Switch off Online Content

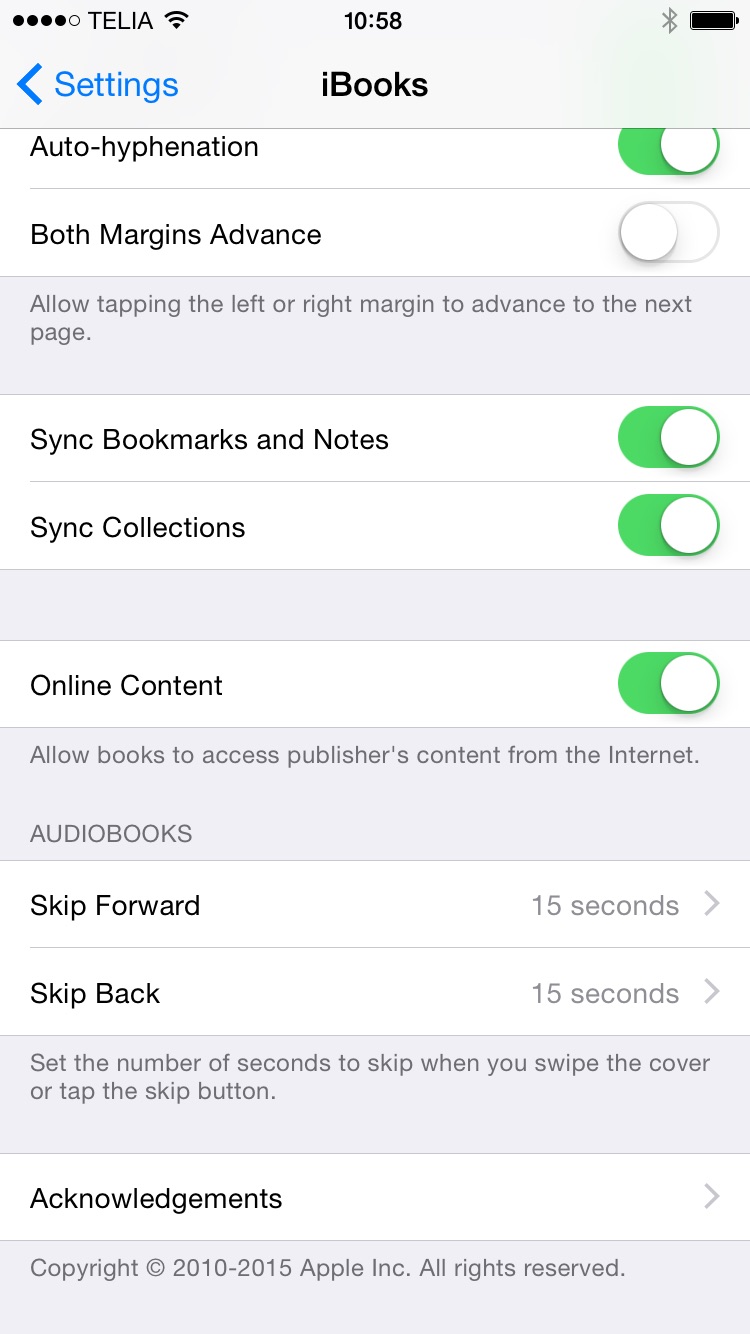click(x=669, y=684)
